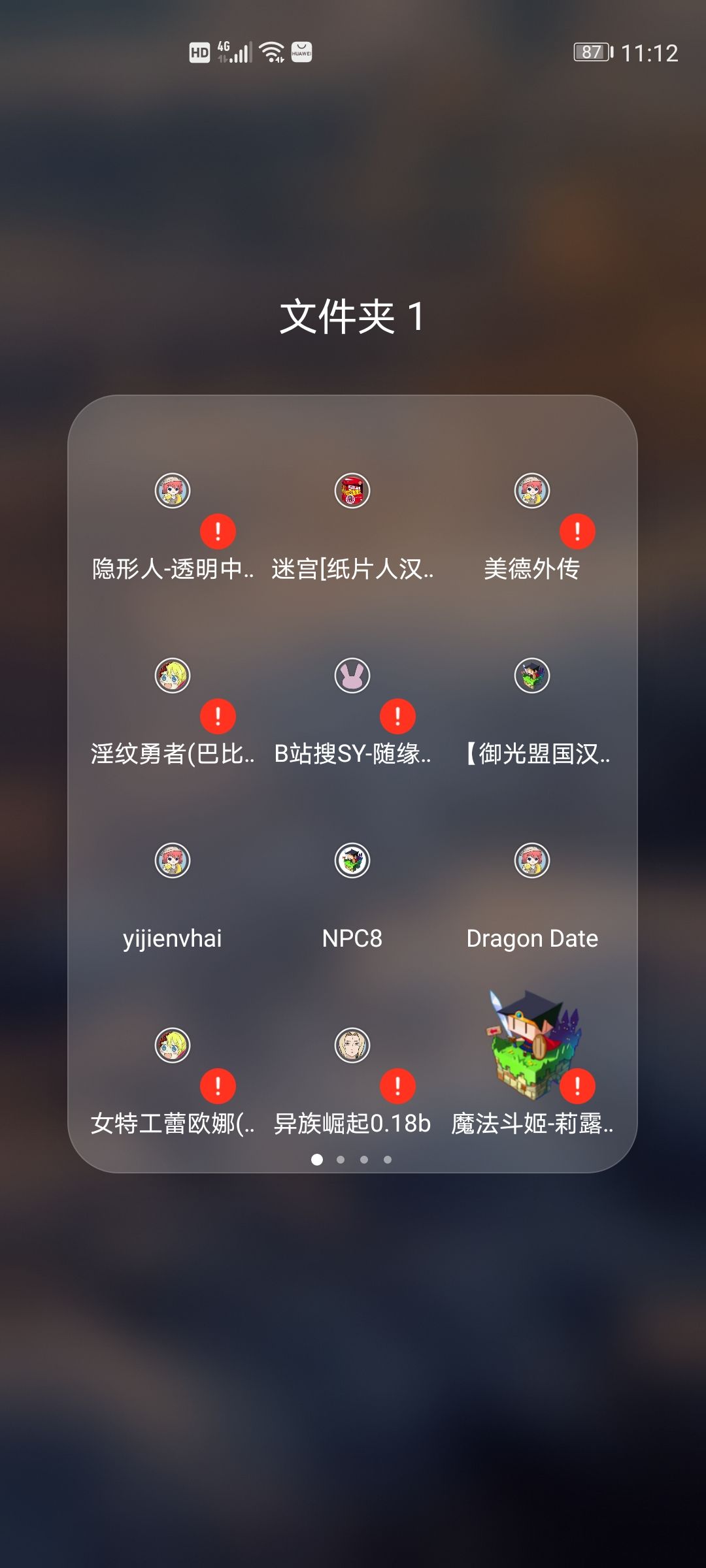Open the 隐形人-透明中 app
This screenshot has width=706, height=1568.
pos(173,491)
